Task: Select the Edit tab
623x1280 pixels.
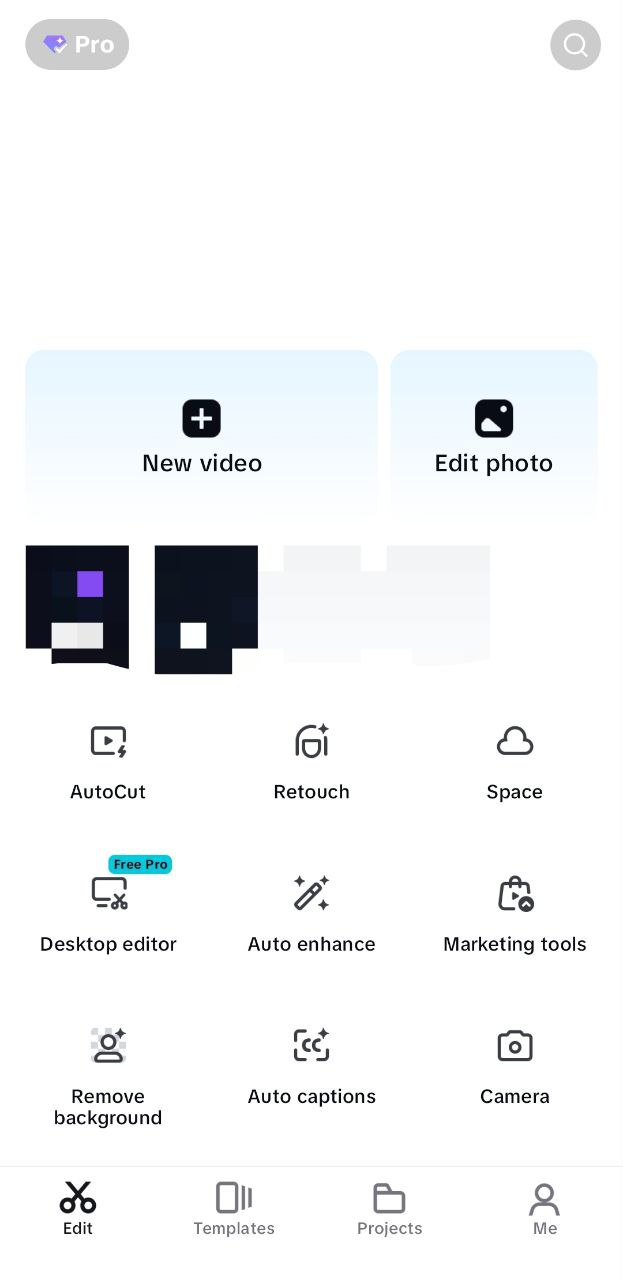Action: (x=78, y=1209)
